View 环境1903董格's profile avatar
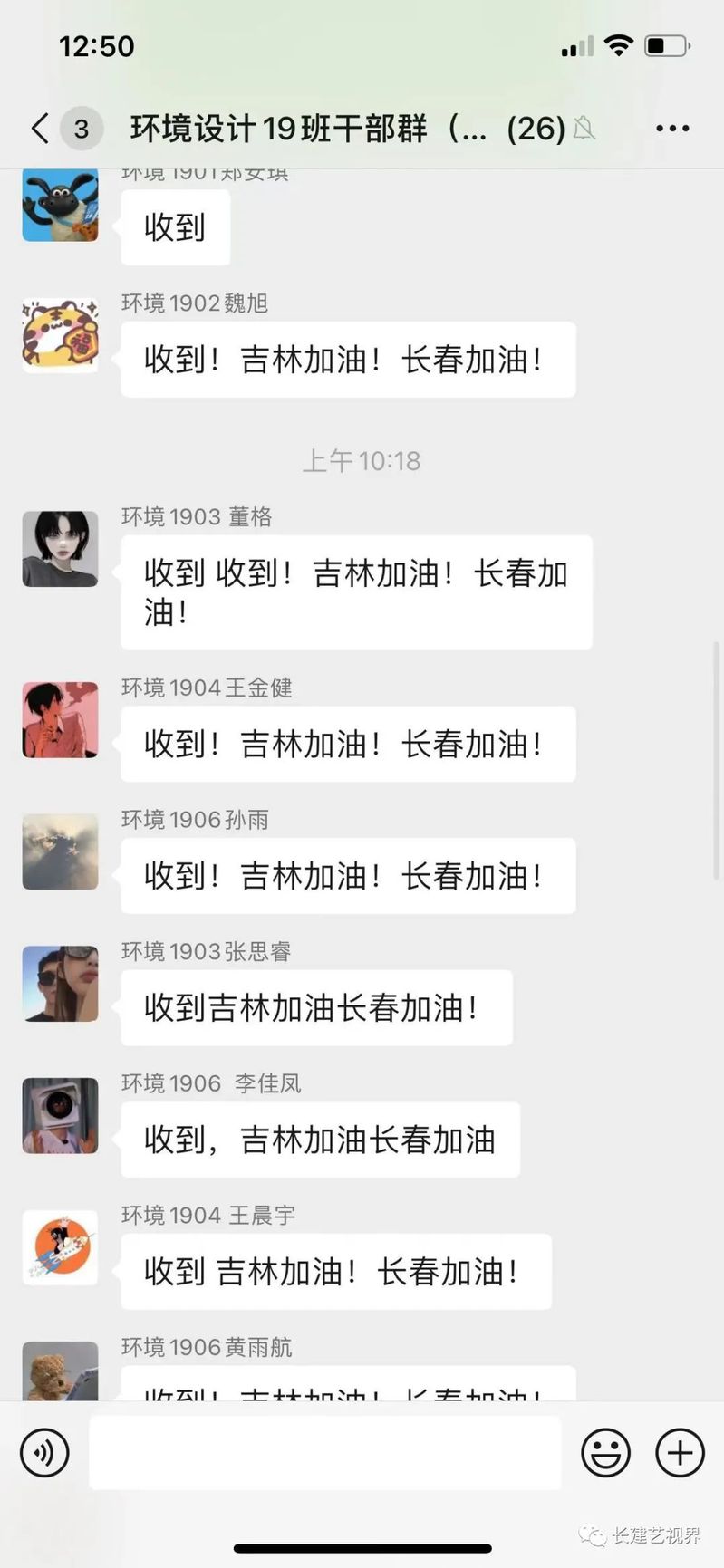 coord(60,549)
